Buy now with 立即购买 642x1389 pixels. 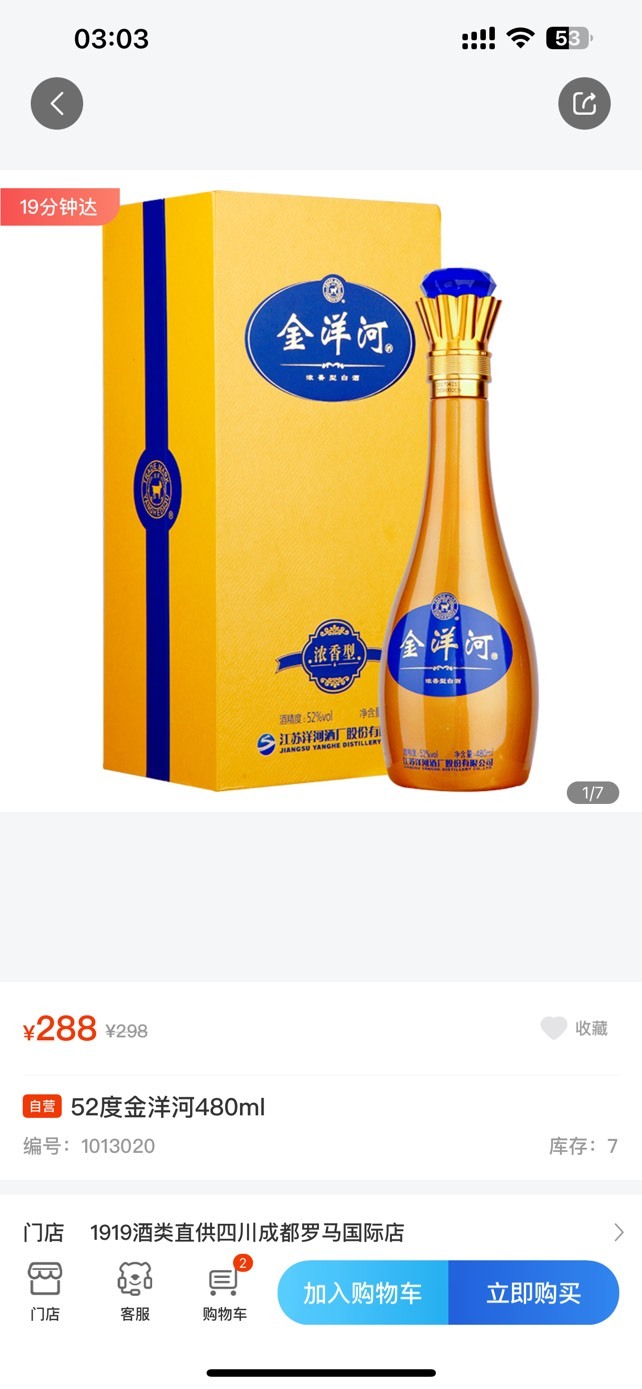pyautogui.click(x=534, y=1293)
